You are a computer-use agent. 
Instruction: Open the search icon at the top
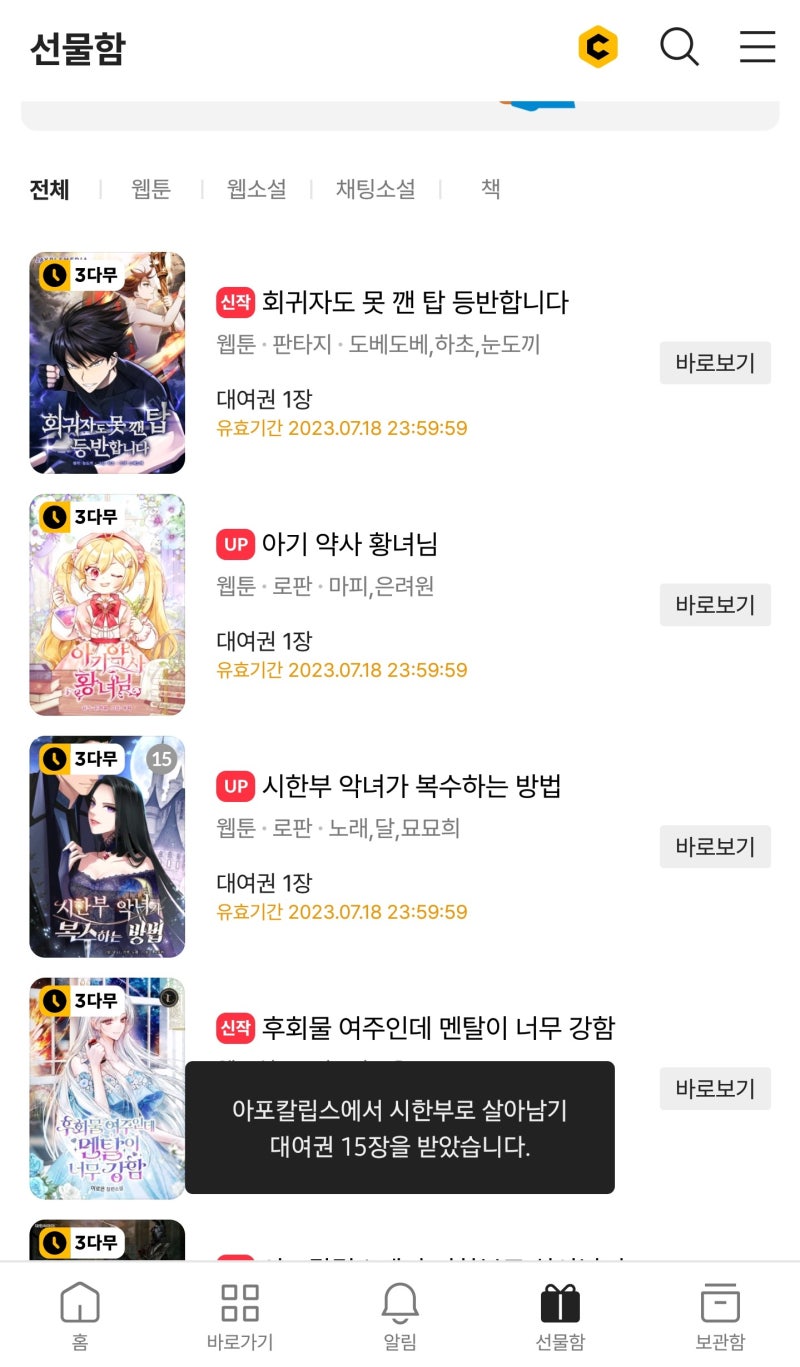(x=679, y=46)
